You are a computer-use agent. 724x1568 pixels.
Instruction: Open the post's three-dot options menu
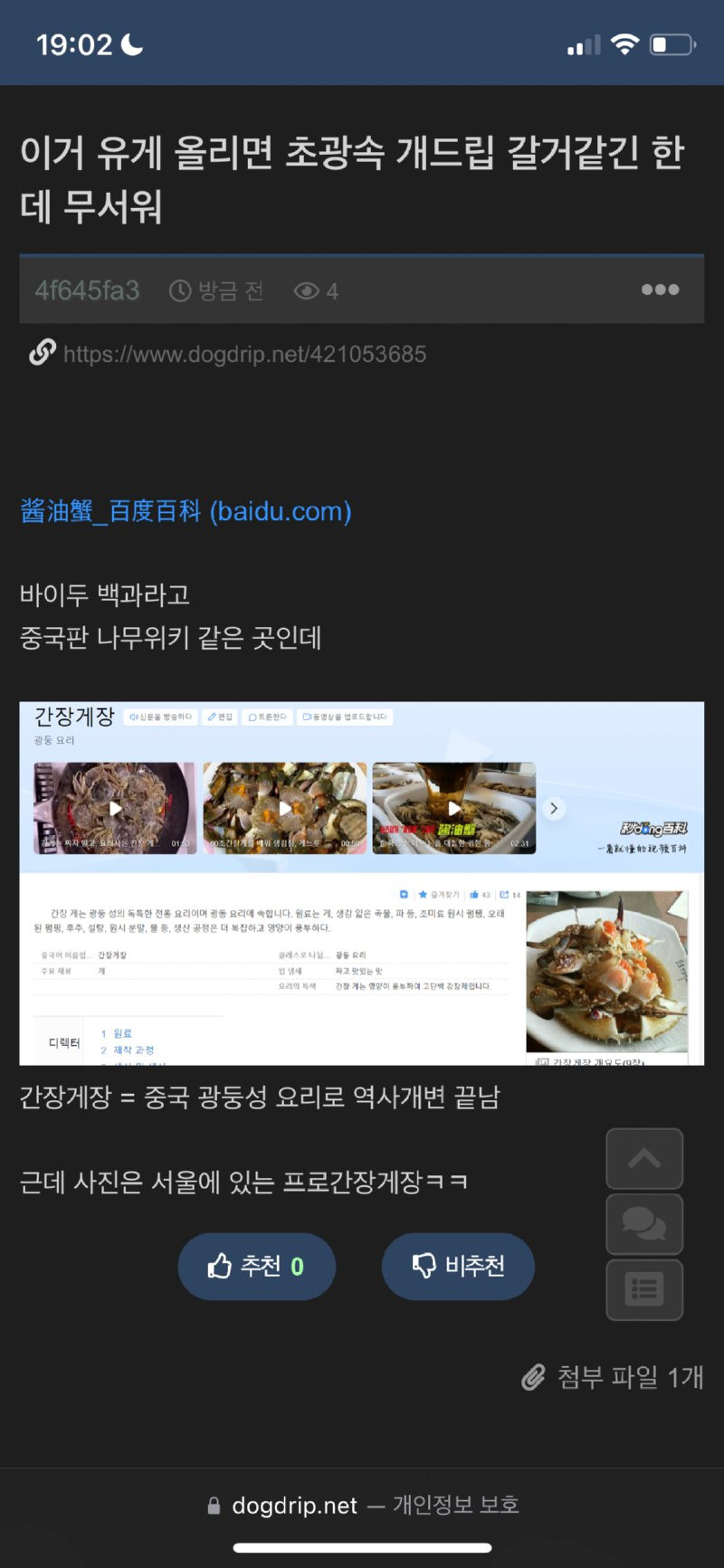pyautogui.click(x=660, y=290)
